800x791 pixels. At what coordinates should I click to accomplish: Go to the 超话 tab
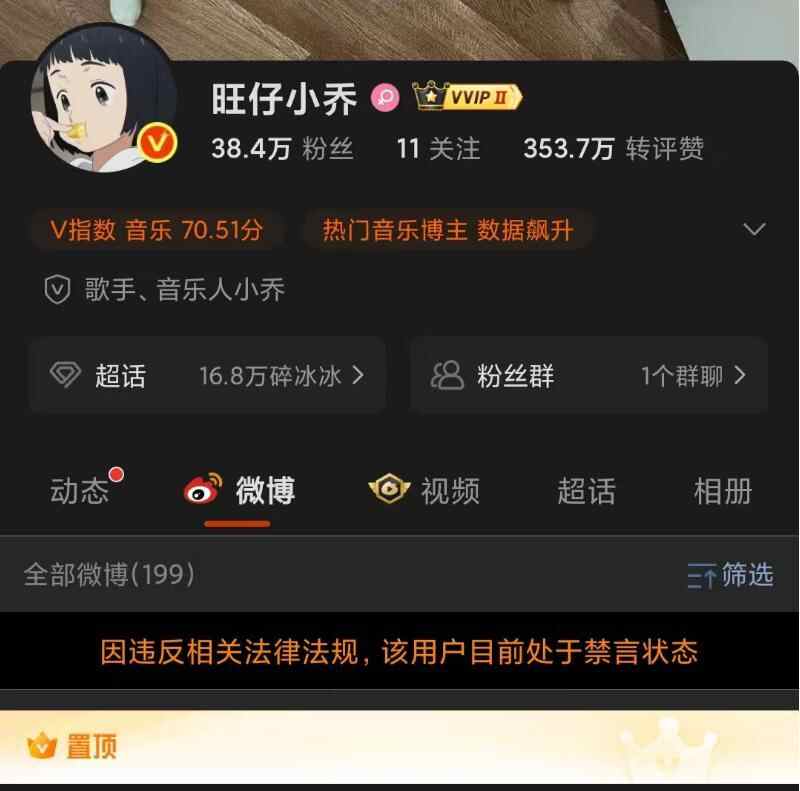[586, 491]
